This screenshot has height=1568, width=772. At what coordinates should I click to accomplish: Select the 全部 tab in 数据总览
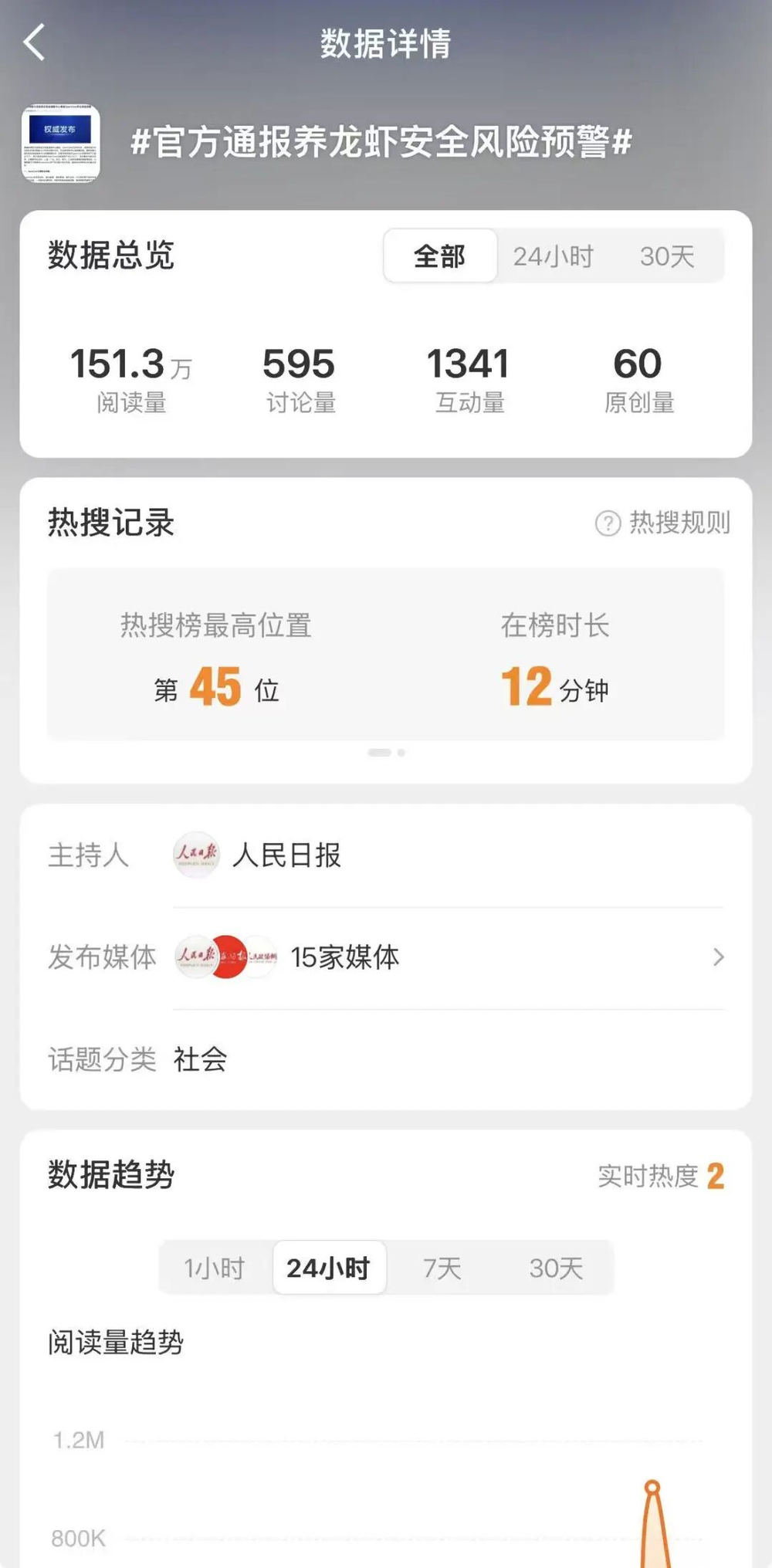(x=440, y=256)
